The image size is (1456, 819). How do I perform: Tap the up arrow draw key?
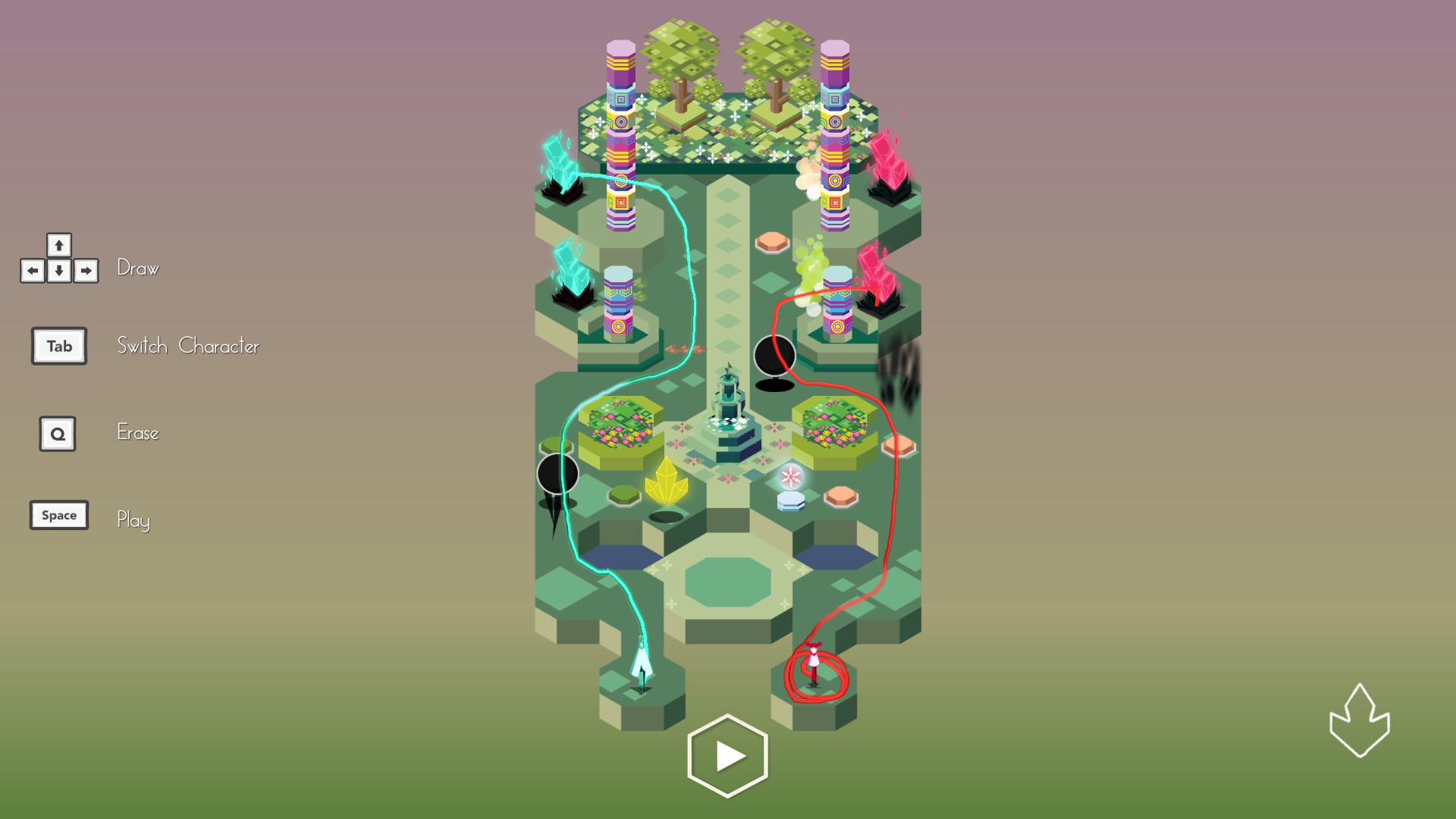[59, 245]
